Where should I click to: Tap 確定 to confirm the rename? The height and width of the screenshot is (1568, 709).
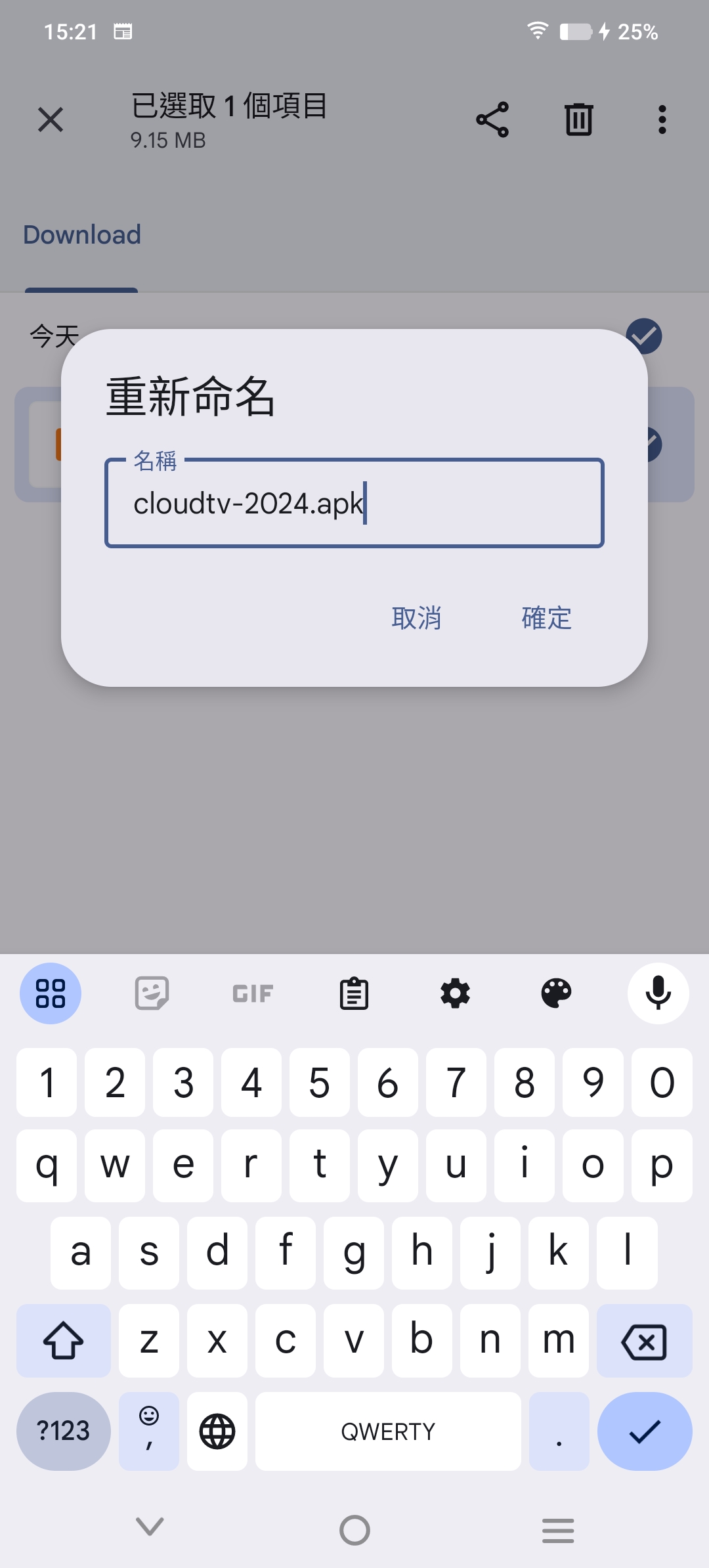(x=546, y=618)
